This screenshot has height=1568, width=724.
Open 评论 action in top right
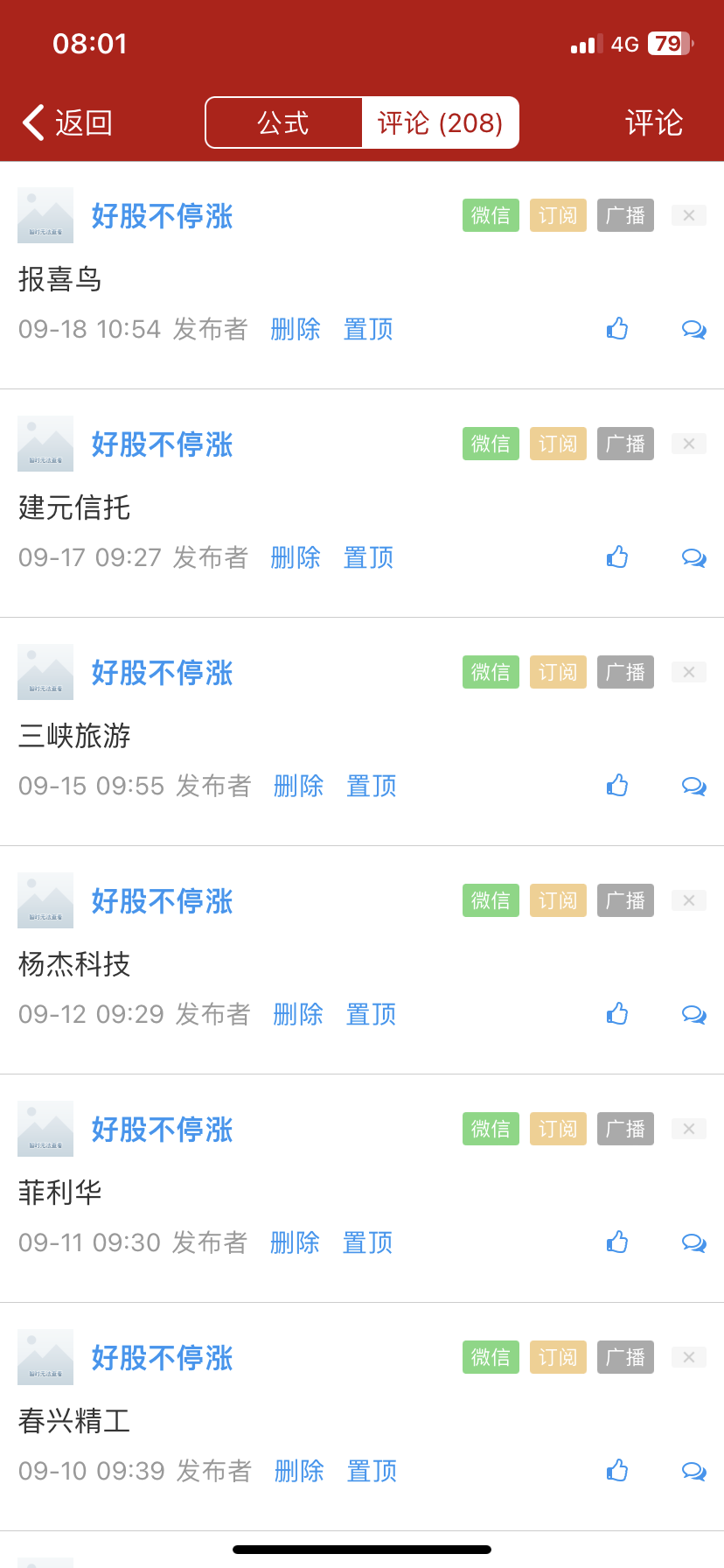point(653,123)
